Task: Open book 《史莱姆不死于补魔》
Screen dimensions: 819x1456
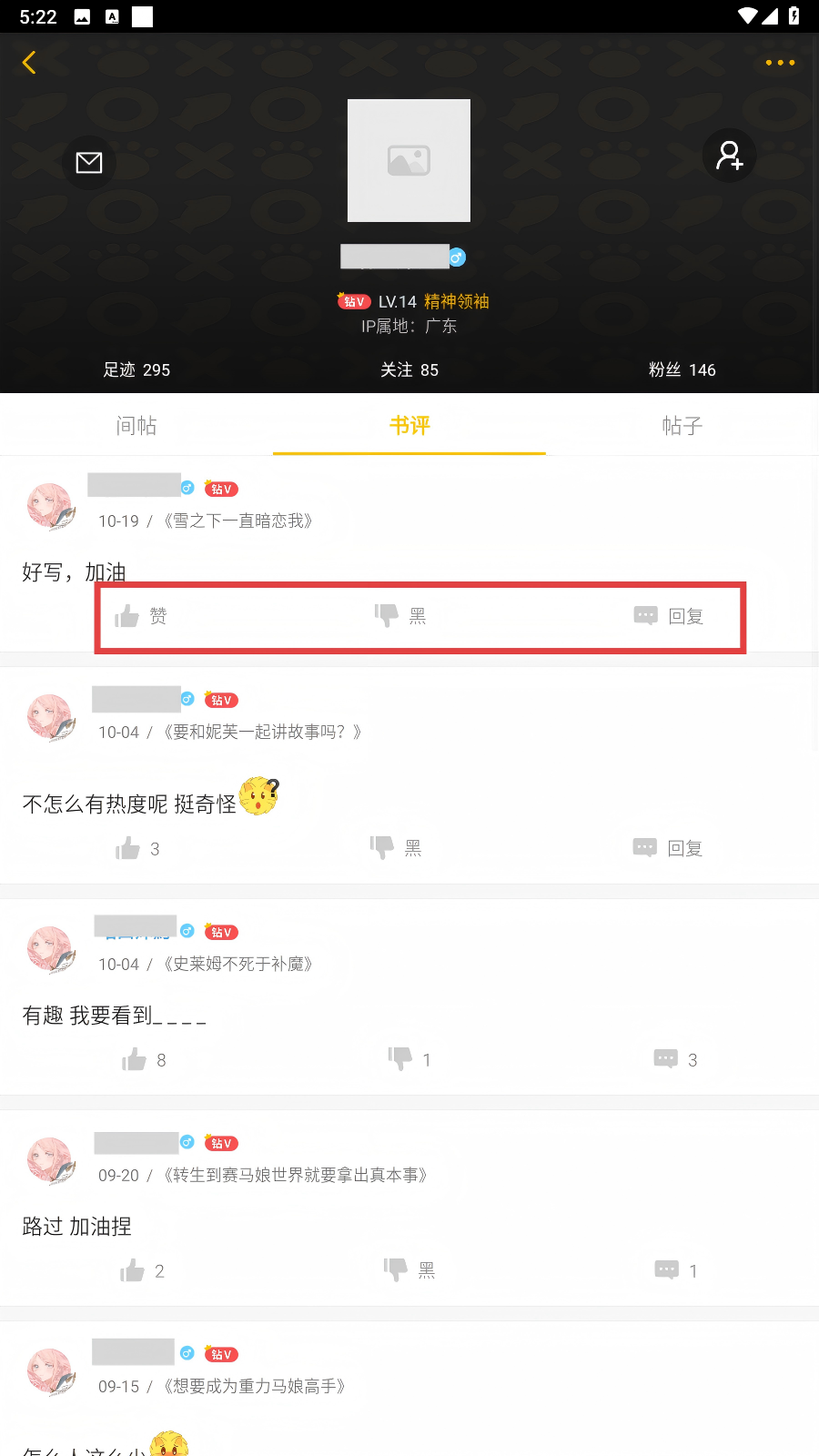Action: pos(238,964)
